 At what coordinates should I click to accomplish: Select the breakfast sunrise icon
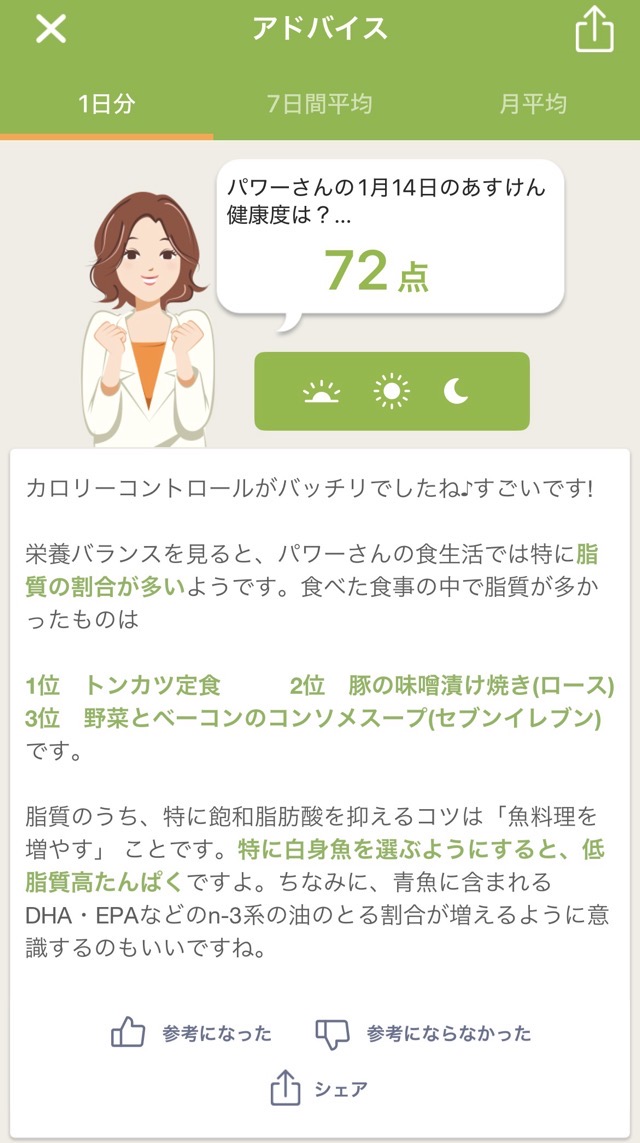[x=321, y=392]
